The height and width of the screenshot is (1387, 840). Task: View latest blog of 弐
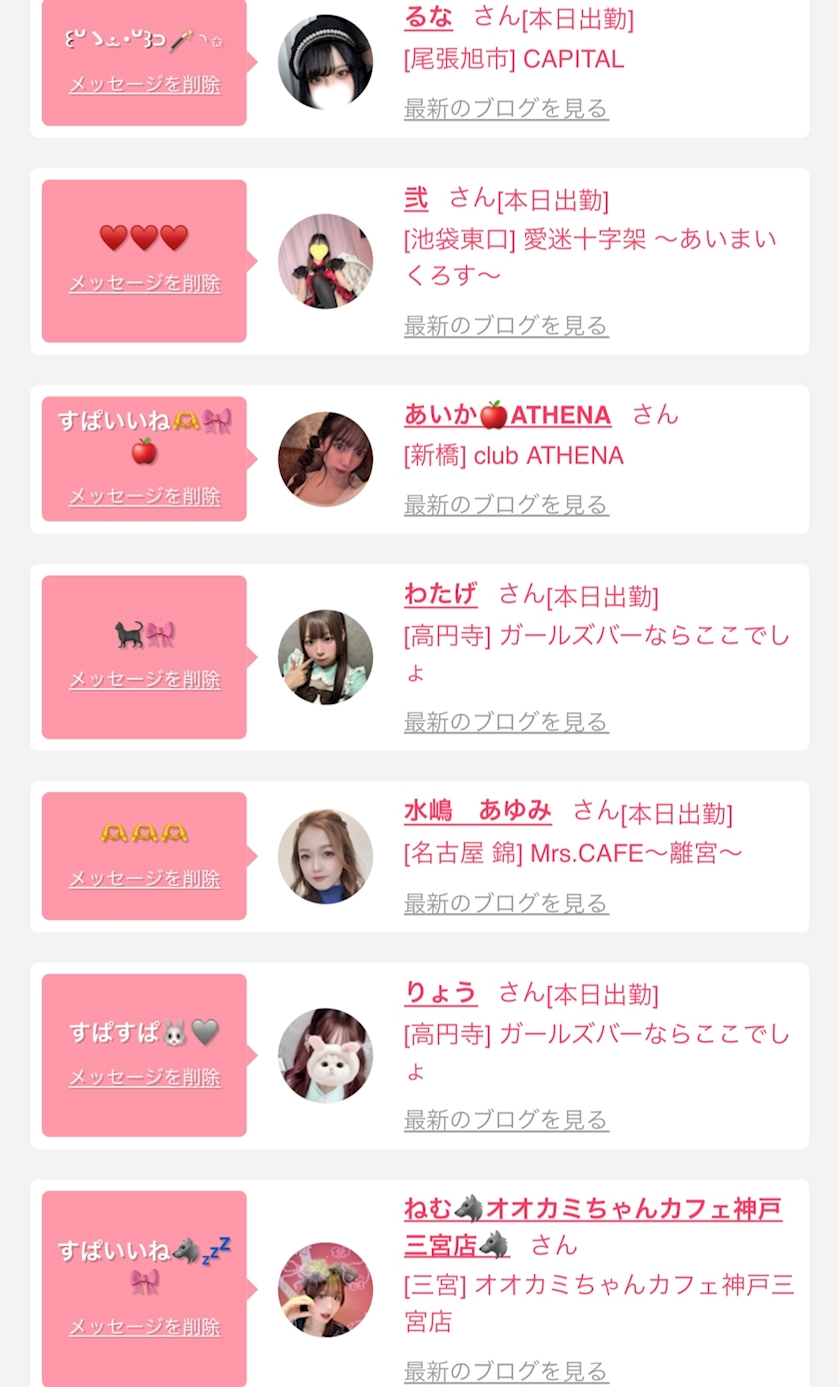[x=506, y=325]
